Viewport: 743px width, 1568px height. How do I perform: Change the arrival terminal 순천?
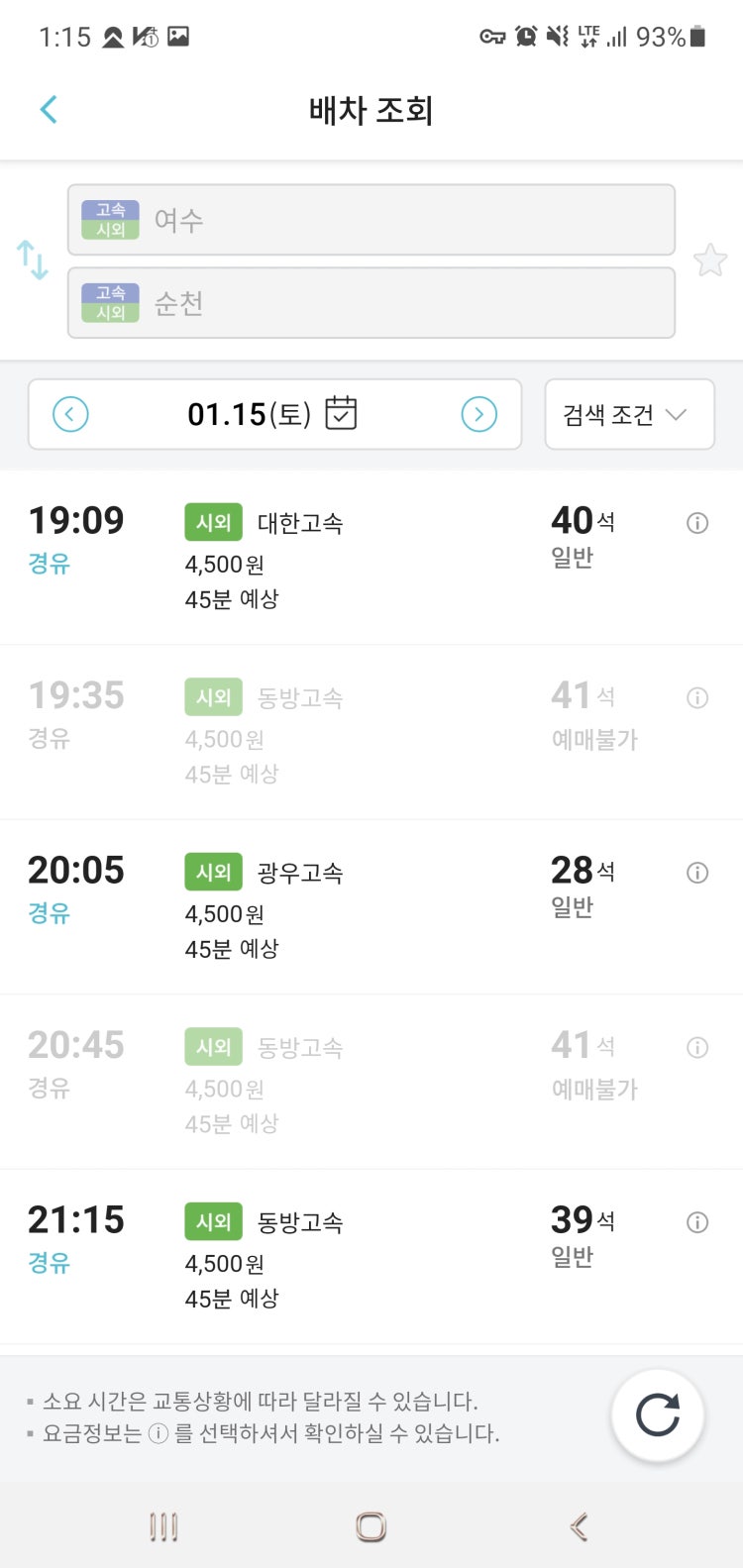point(371,302)
